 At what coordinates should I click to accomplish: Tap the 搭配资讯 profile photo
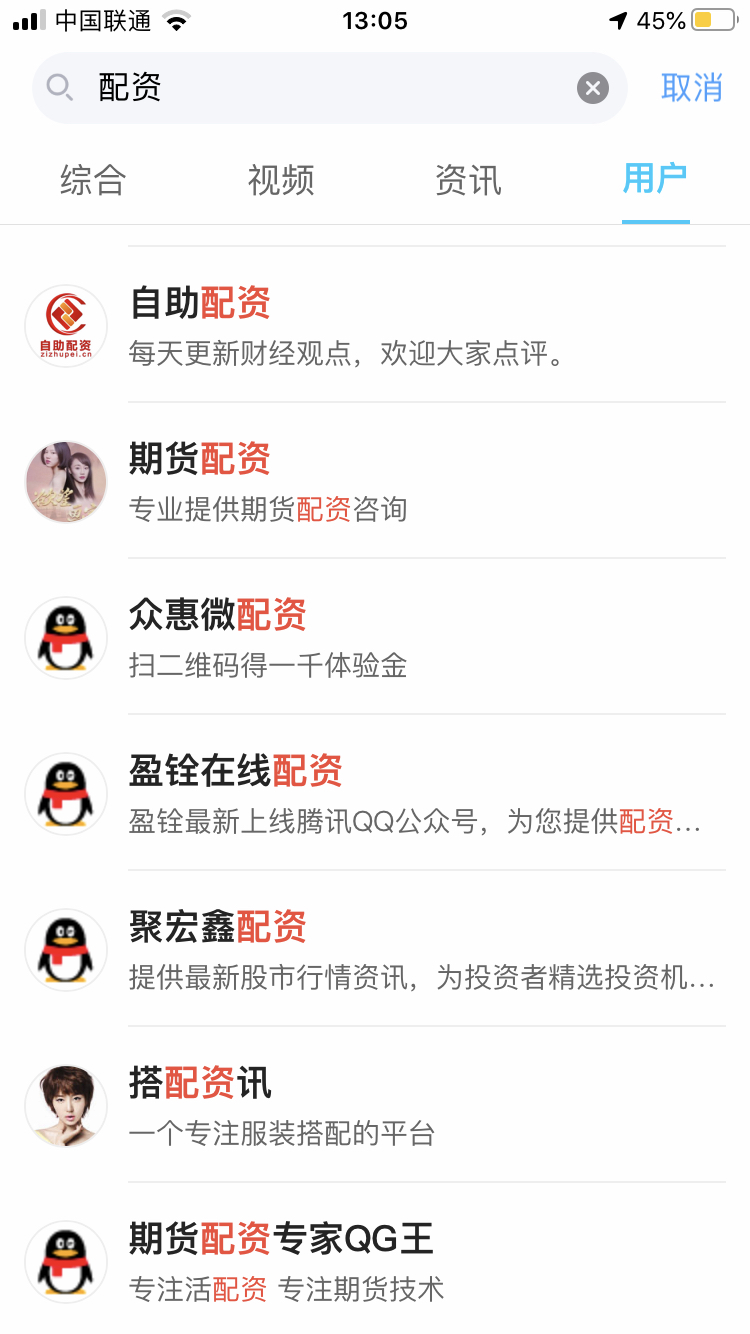point(65,1106)
